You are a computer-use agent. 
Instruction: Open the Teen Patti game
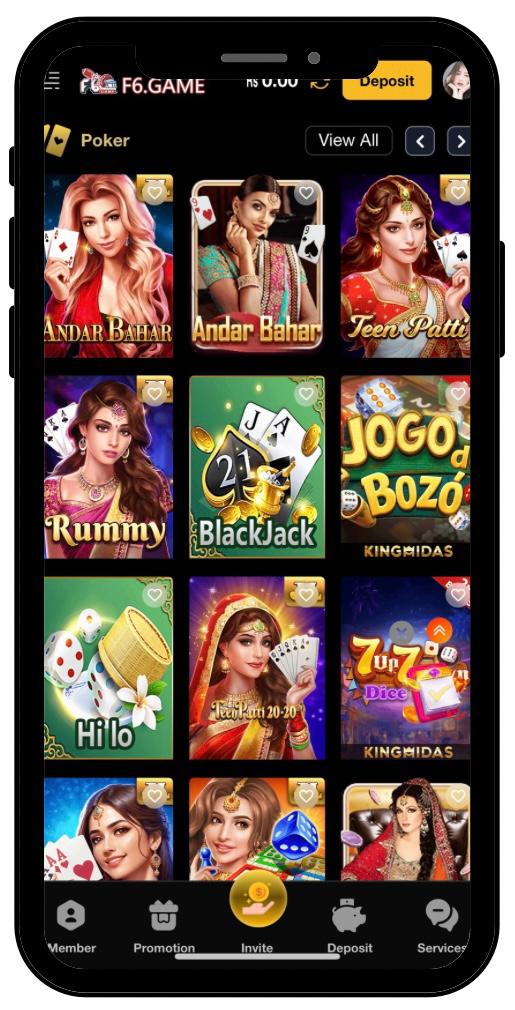pyautogui.click(x=406, y=265)
